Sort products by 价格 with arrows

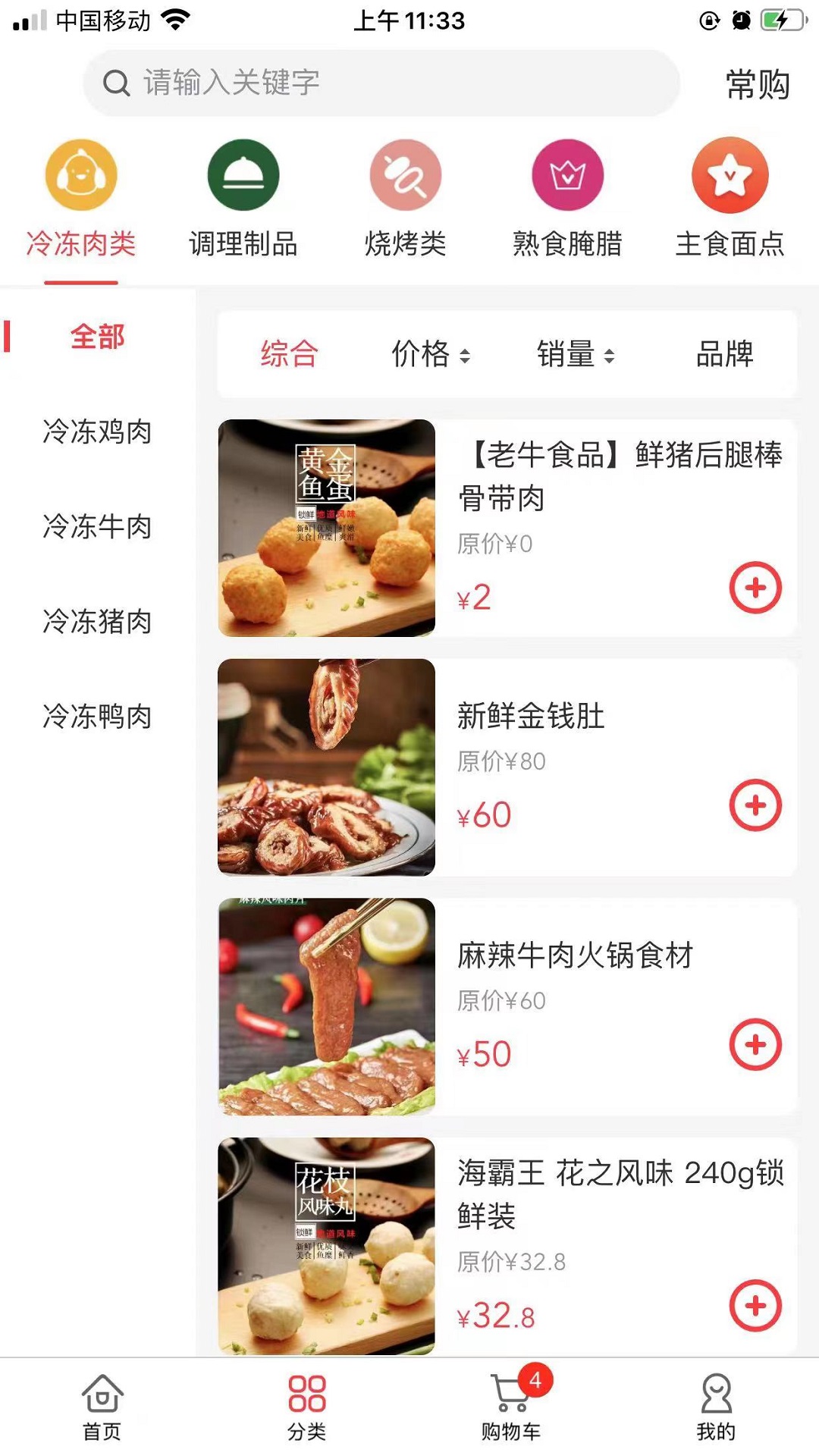(x=428, y=354)
